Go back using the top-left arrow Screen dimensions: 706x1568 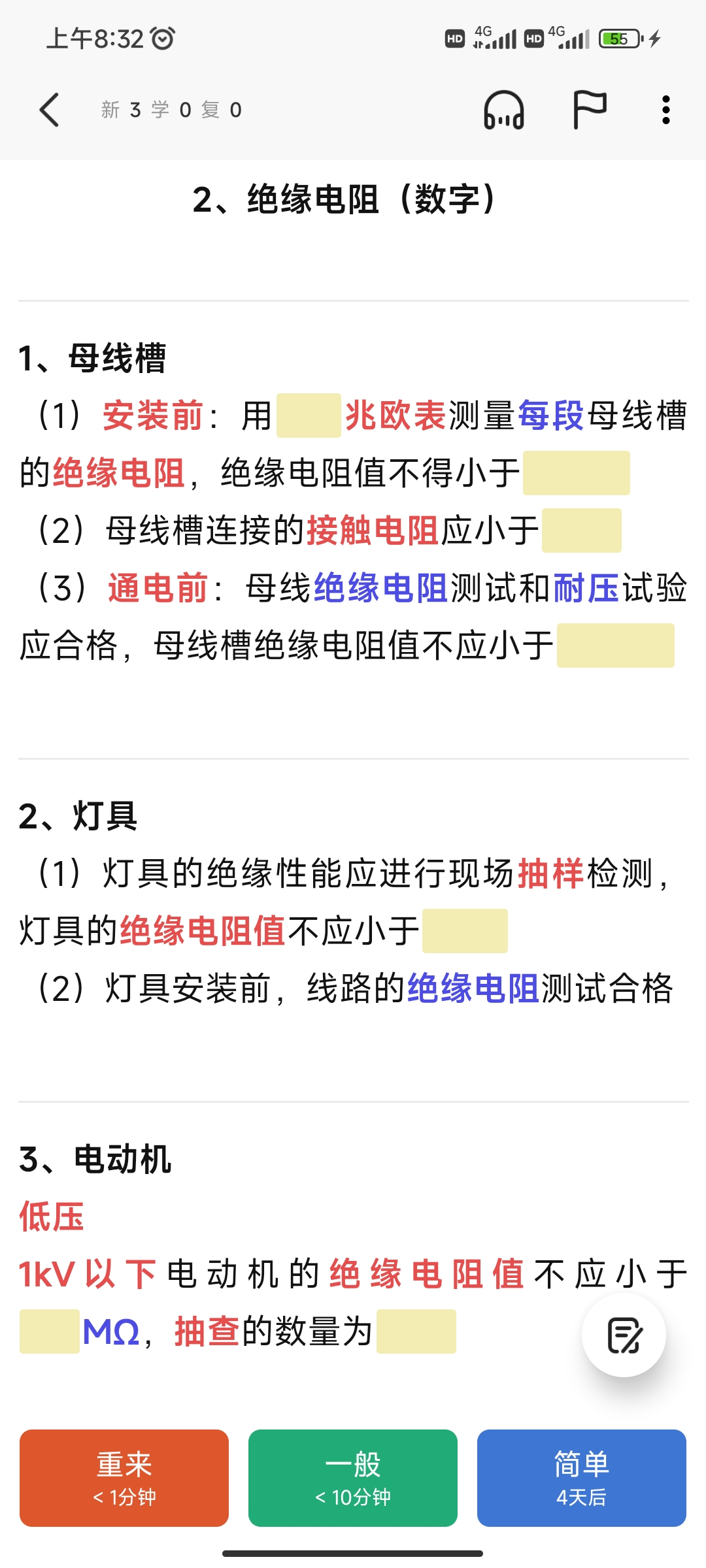point(50,110)
